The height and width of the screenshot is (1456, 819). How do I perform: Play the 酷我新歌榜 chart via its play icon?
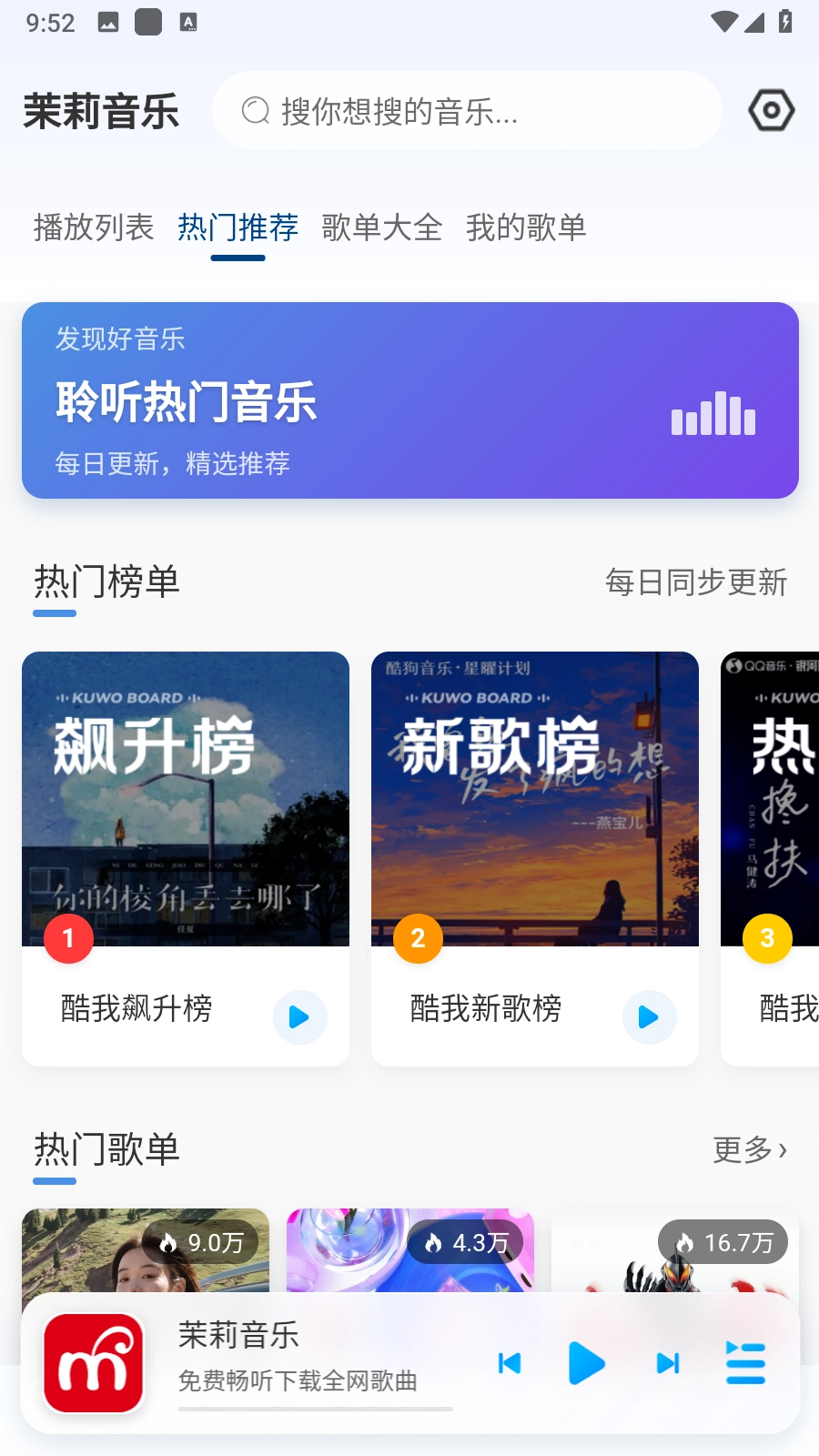click(649, 1017)
